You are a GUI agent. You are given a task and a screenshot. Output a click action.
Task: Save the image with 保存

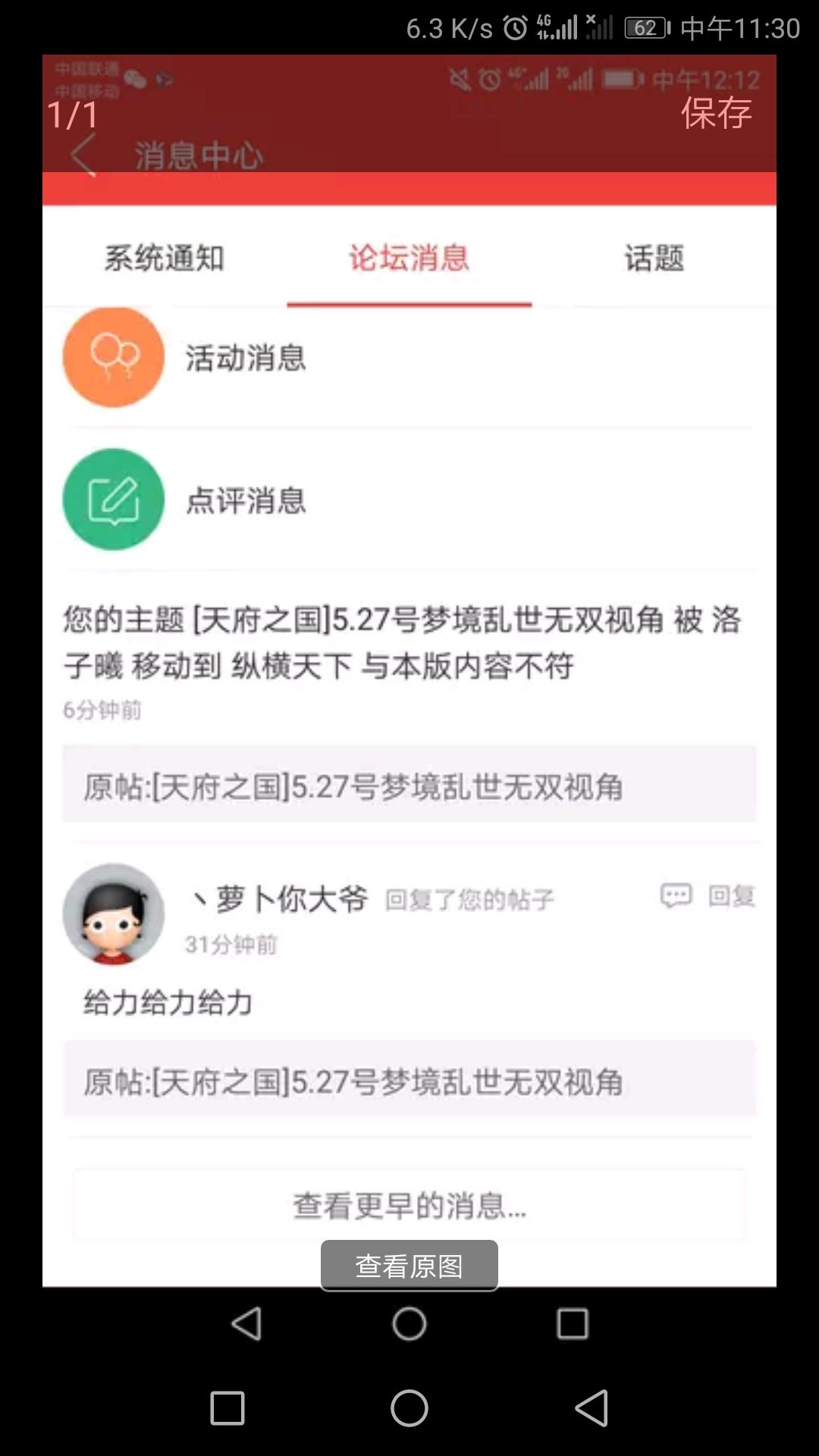(716, 114)
